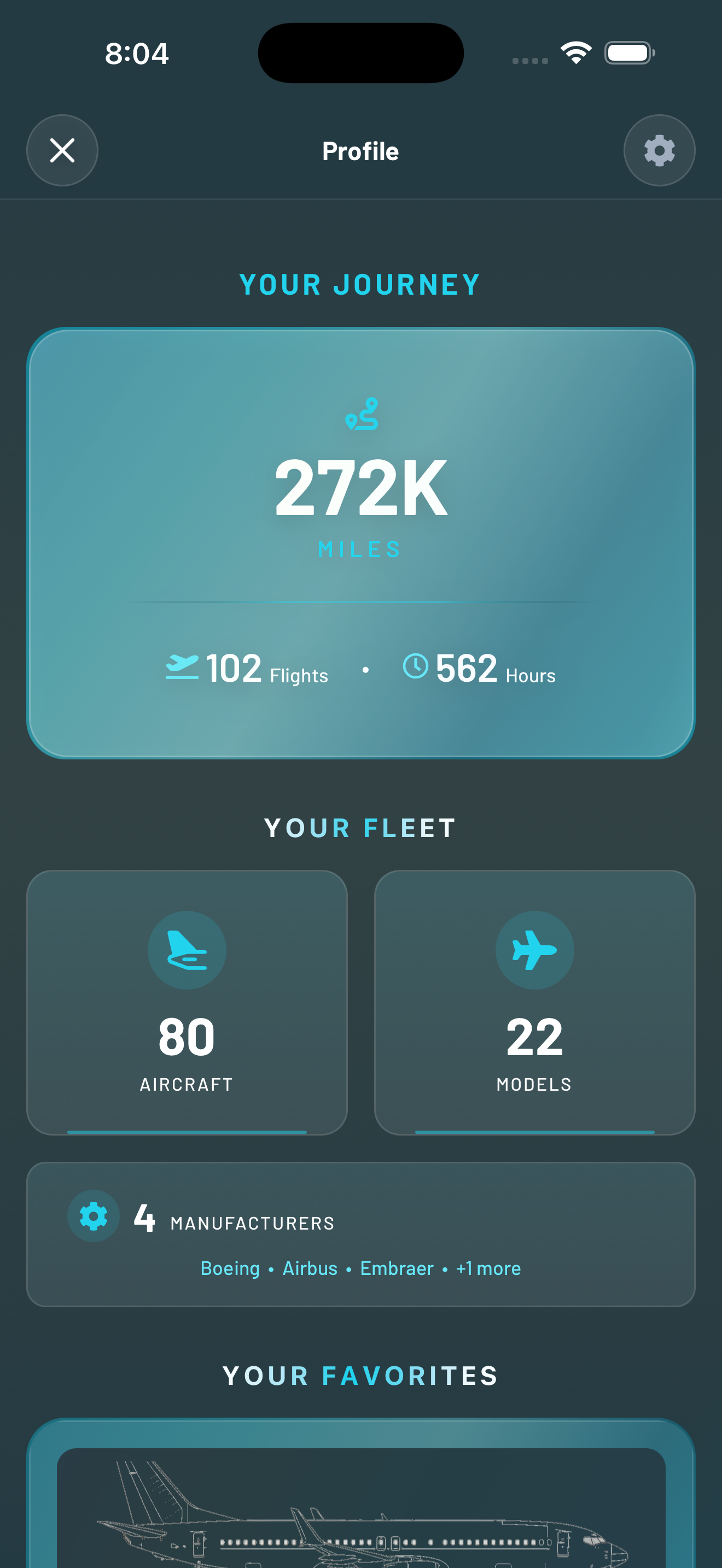Expand the Your Journey stats card
Image resolution: width=722 pixels, height=1568 pixels.
360,542
